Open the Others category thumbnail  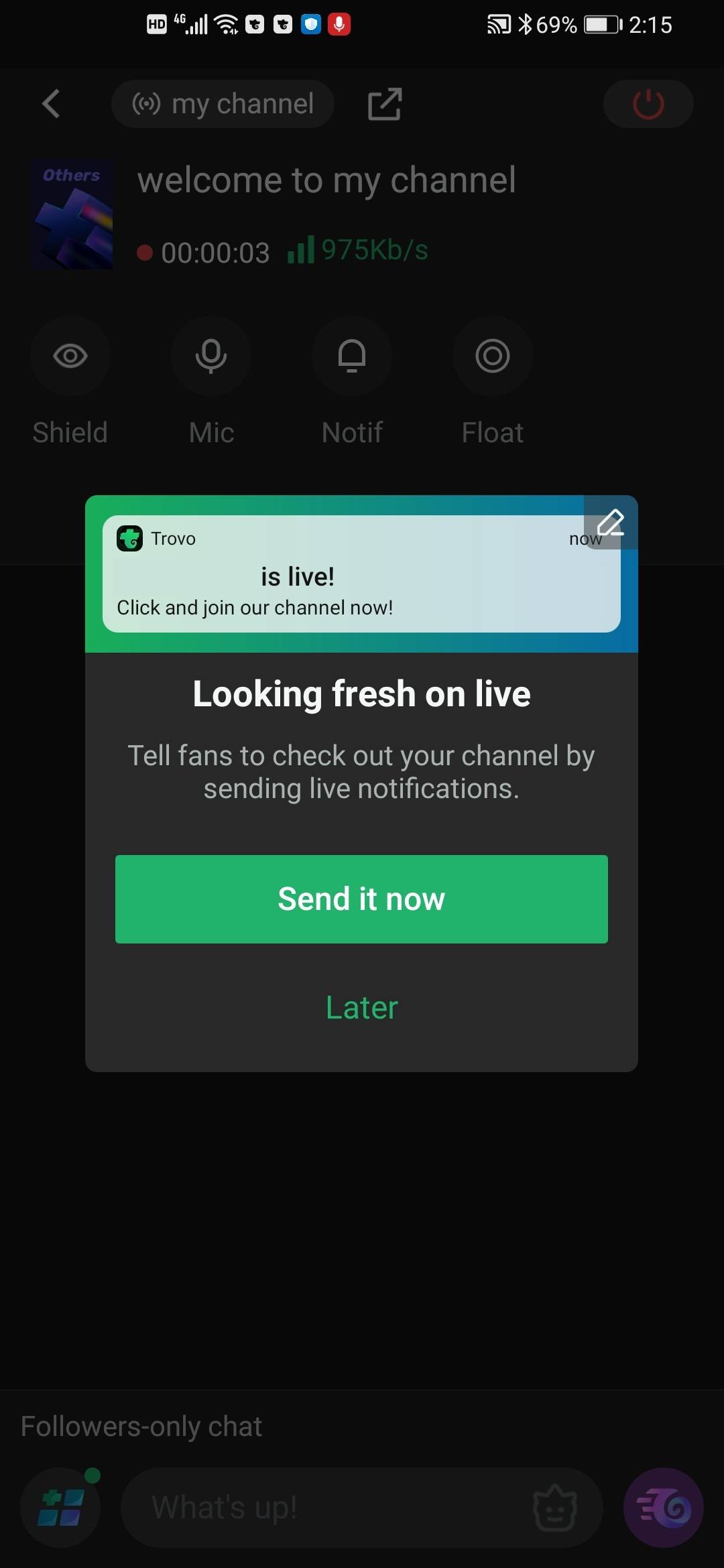click(x=72, y=214)
